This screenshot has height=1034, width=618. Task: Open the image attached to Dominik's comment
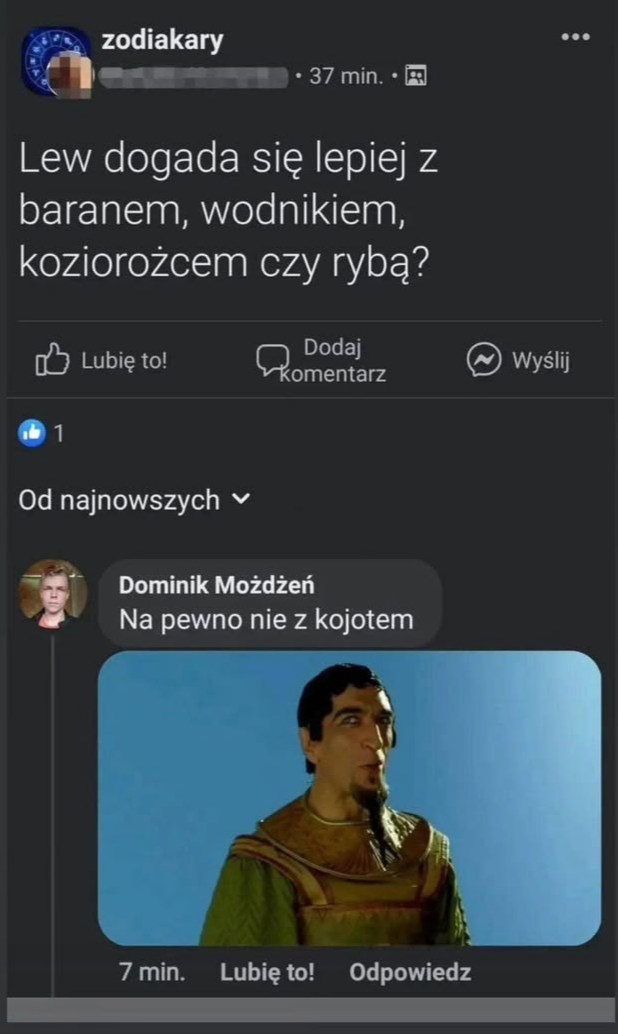tap(349, 798)
